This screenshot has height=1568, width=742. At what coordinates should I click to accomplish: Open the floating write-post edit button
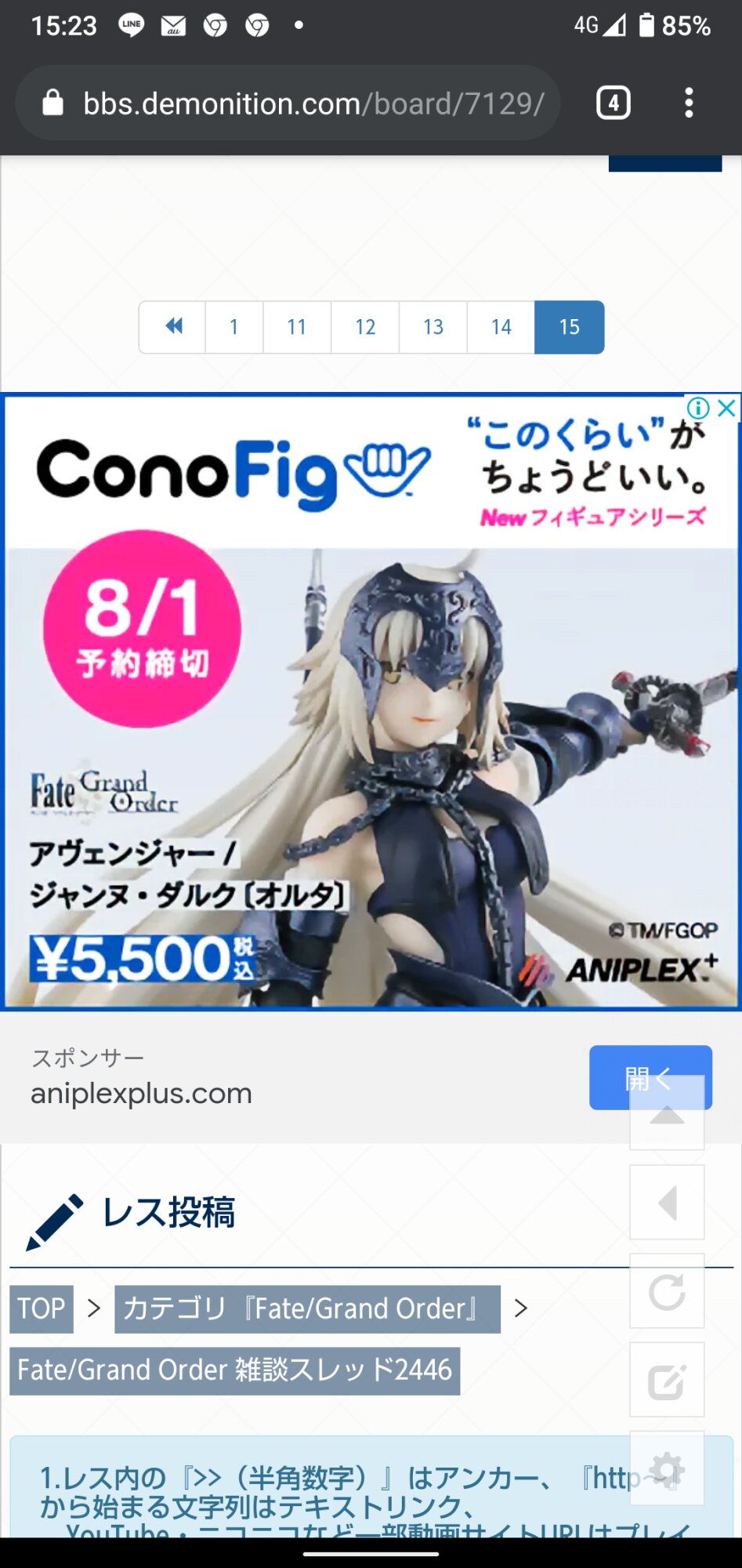pos(667,1380)
